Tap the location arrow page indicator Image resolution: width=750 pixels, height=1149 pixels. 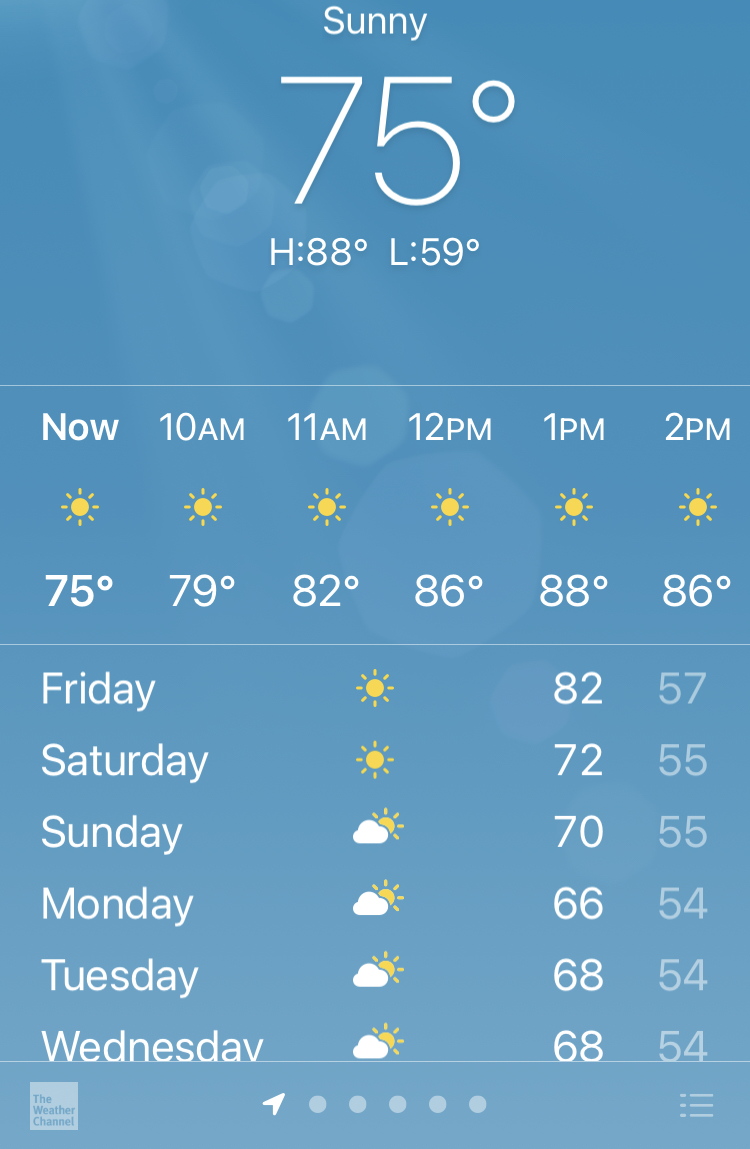pyautogui.click(x=274, y=1104)
